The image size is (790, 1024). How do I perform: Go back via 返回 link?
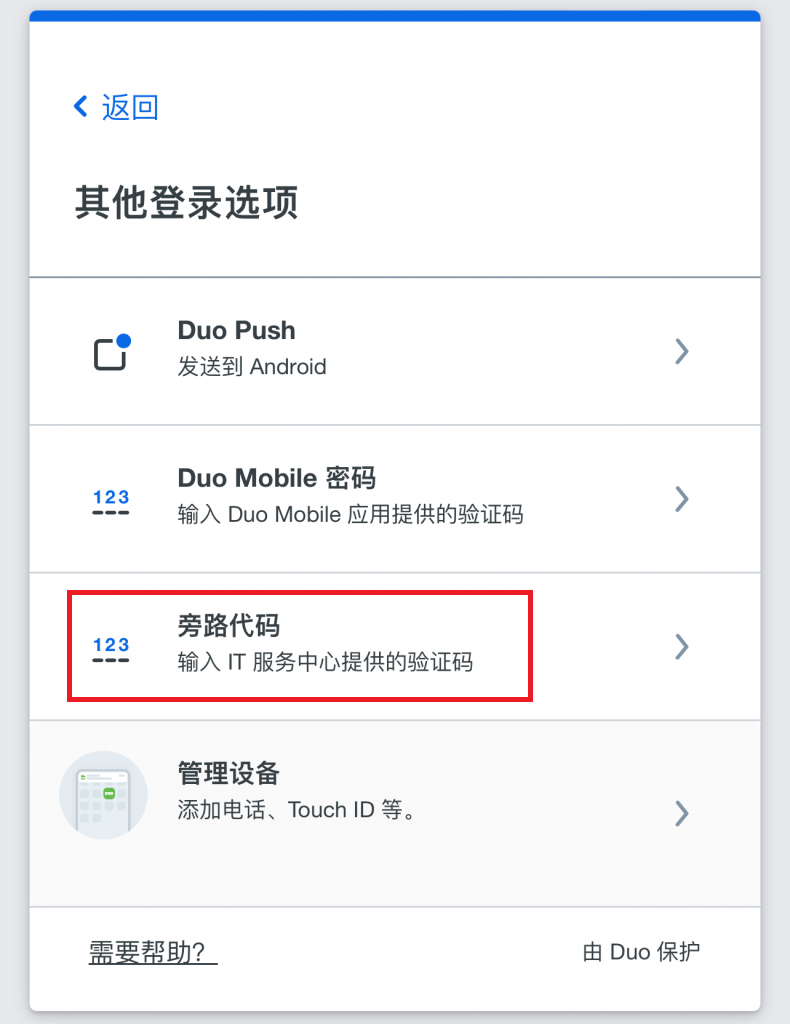(118, 107)
